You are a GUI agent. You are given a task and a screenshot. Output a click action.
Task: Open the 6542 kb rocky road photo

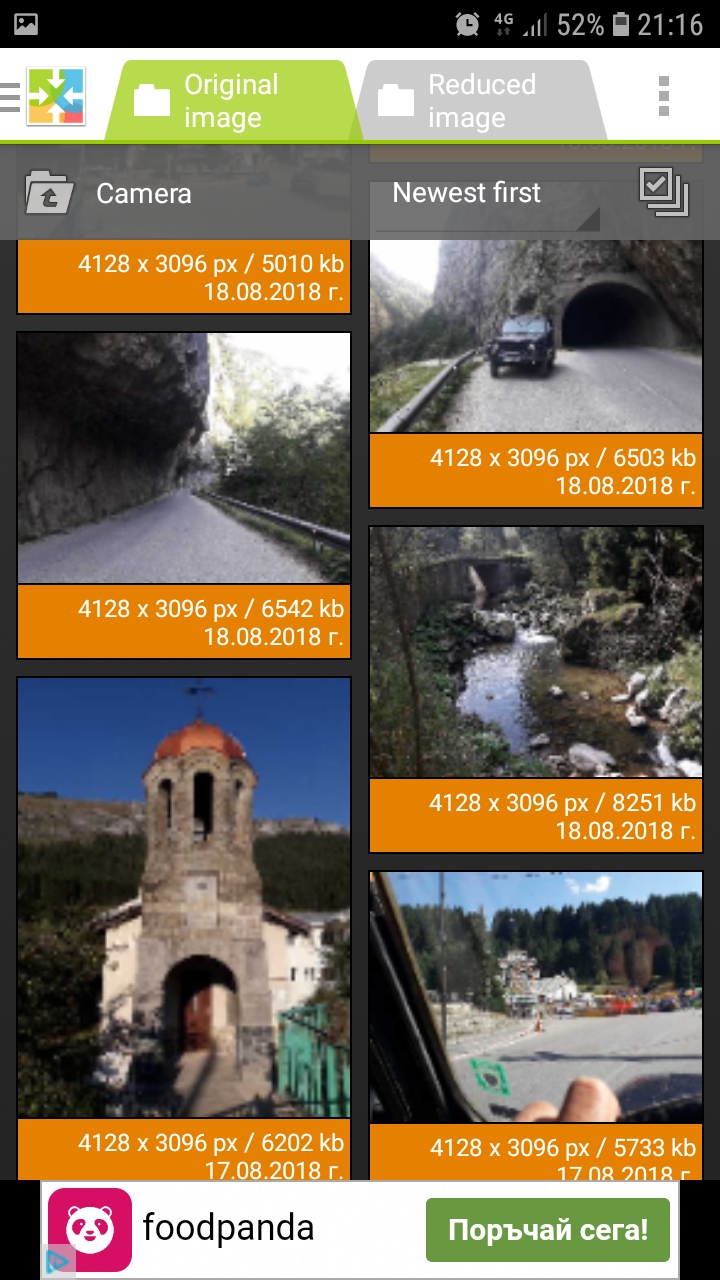tap(184, 458)
